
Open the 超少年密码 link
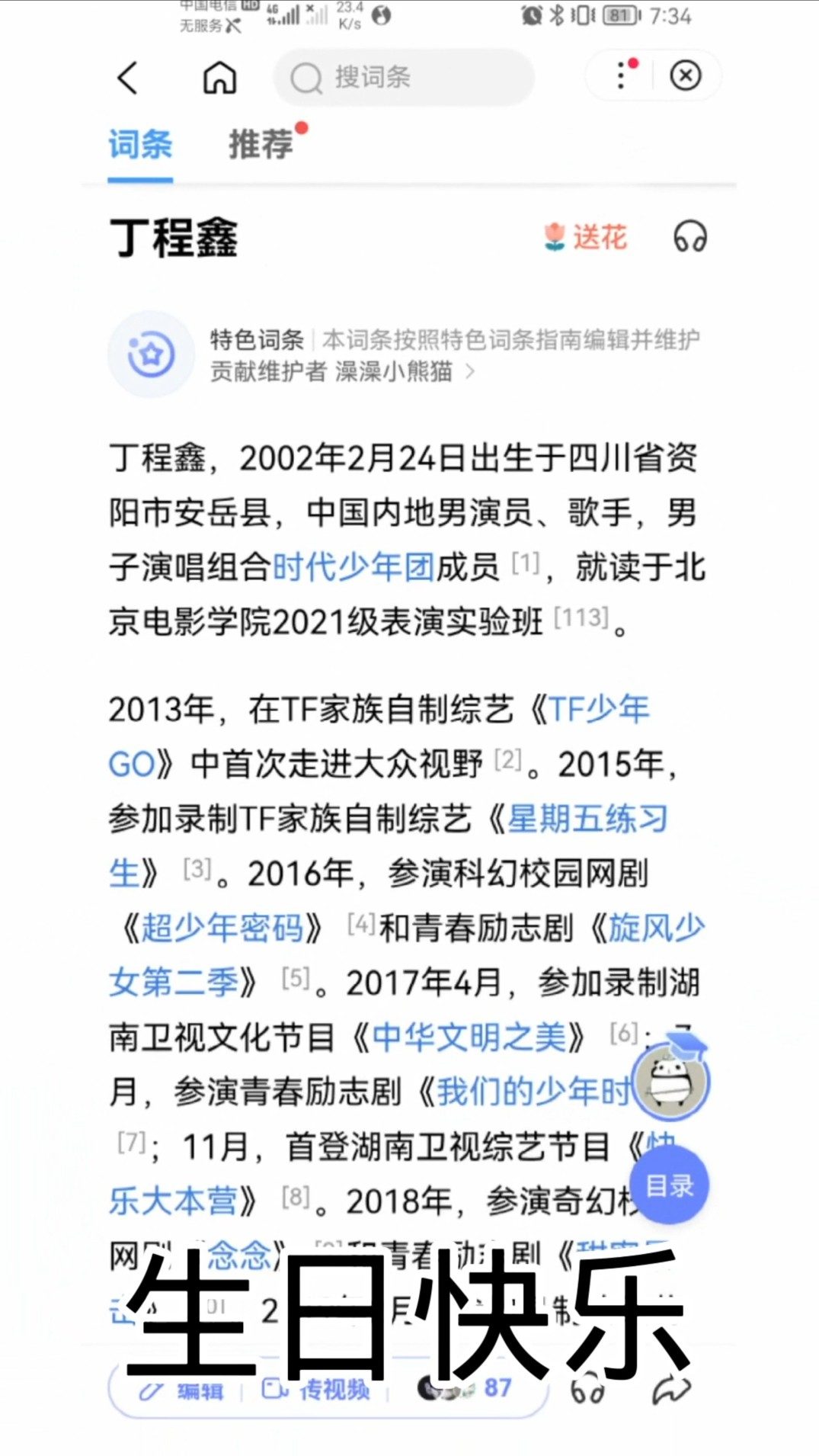click(222, 928)
